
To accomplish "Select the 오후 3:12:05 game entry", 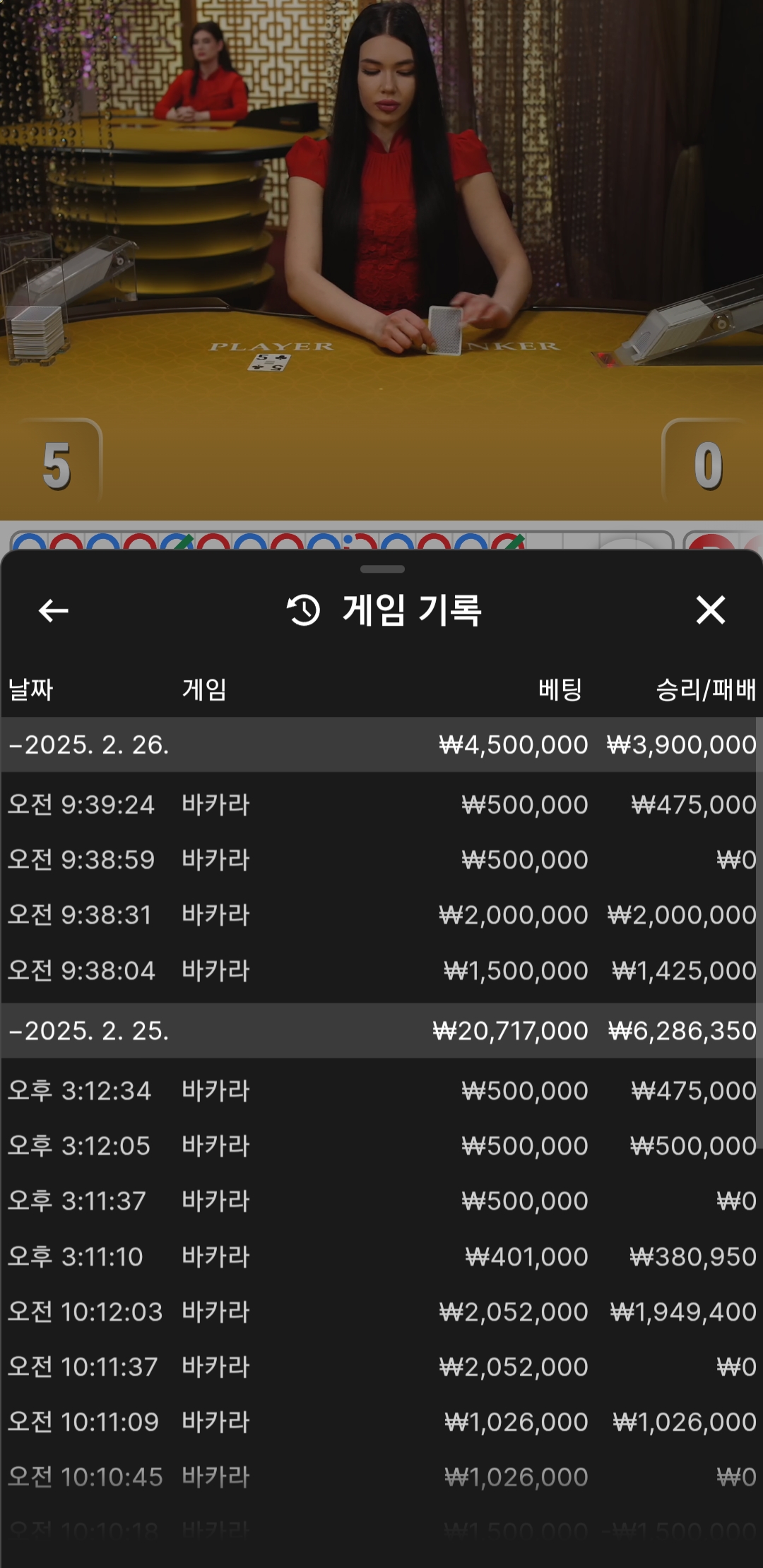I will pos(381,1146).
